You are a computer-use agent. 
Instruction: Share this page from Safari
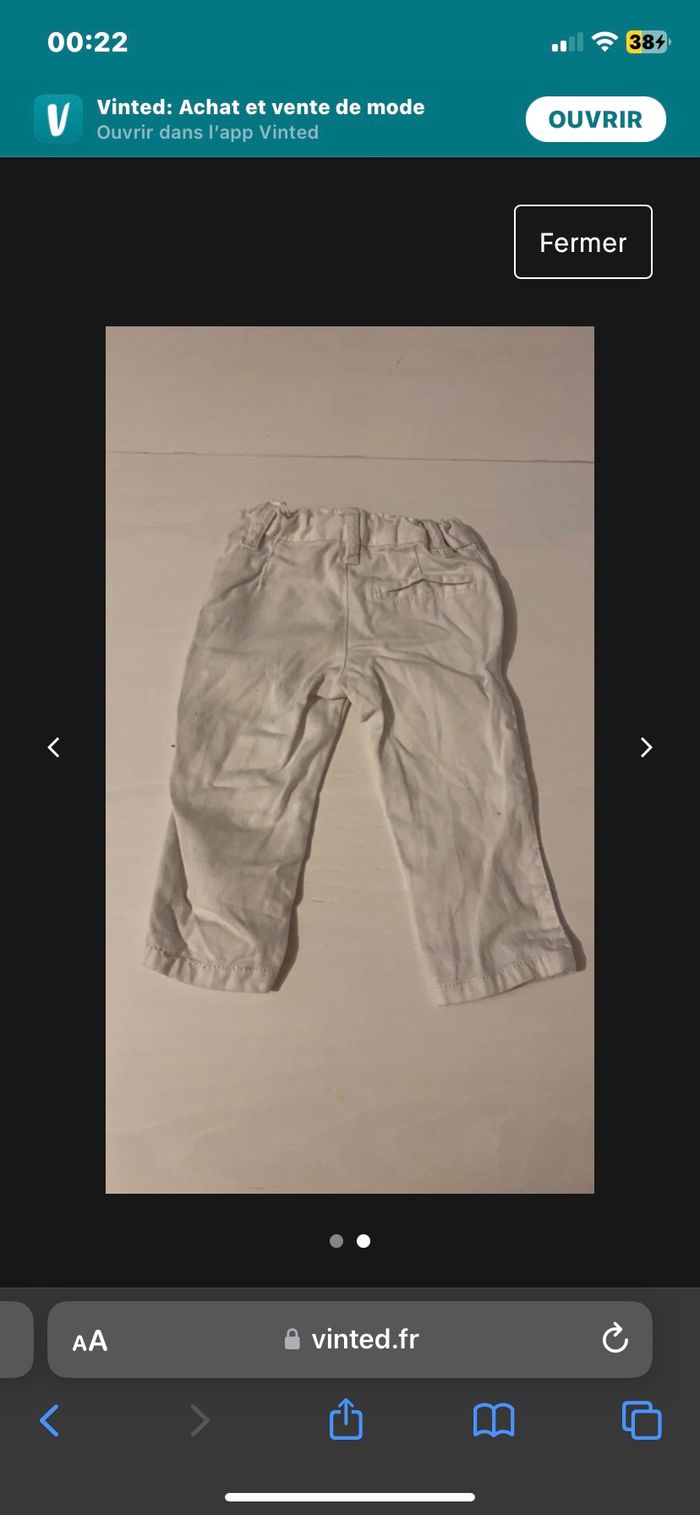tap(346, 1419)
